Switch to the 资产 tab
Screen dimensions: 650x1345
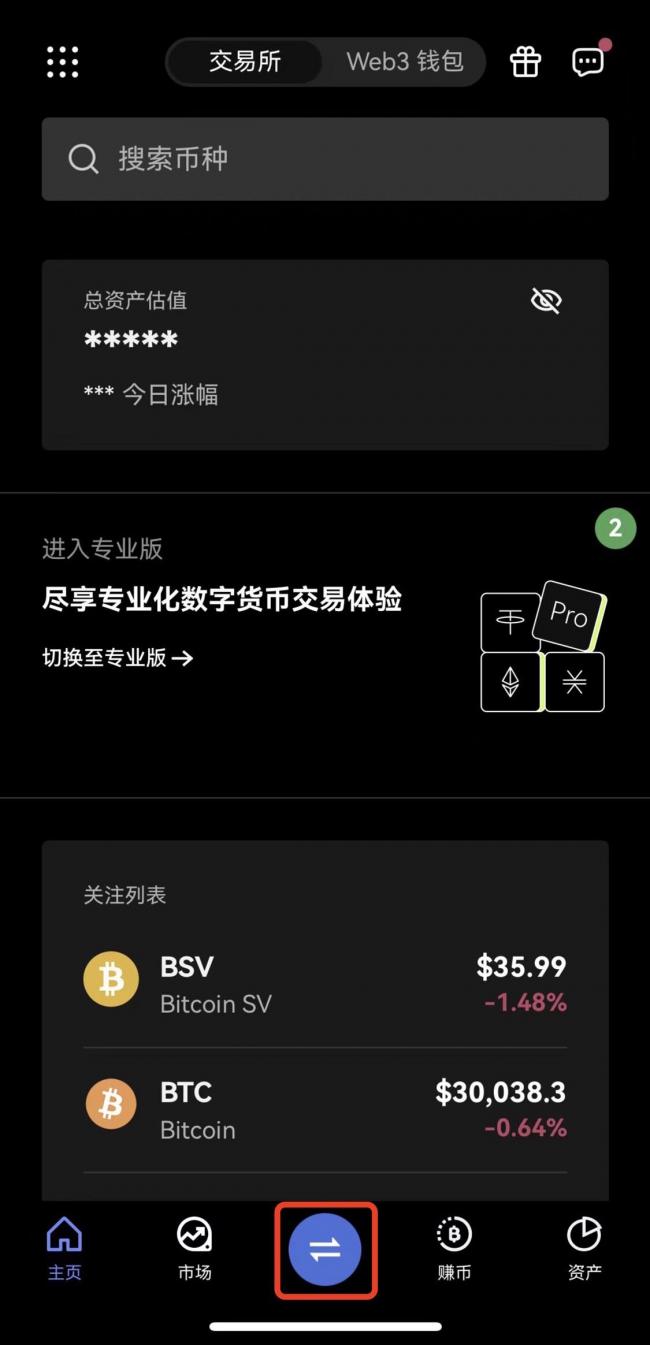click(584, 1249)
